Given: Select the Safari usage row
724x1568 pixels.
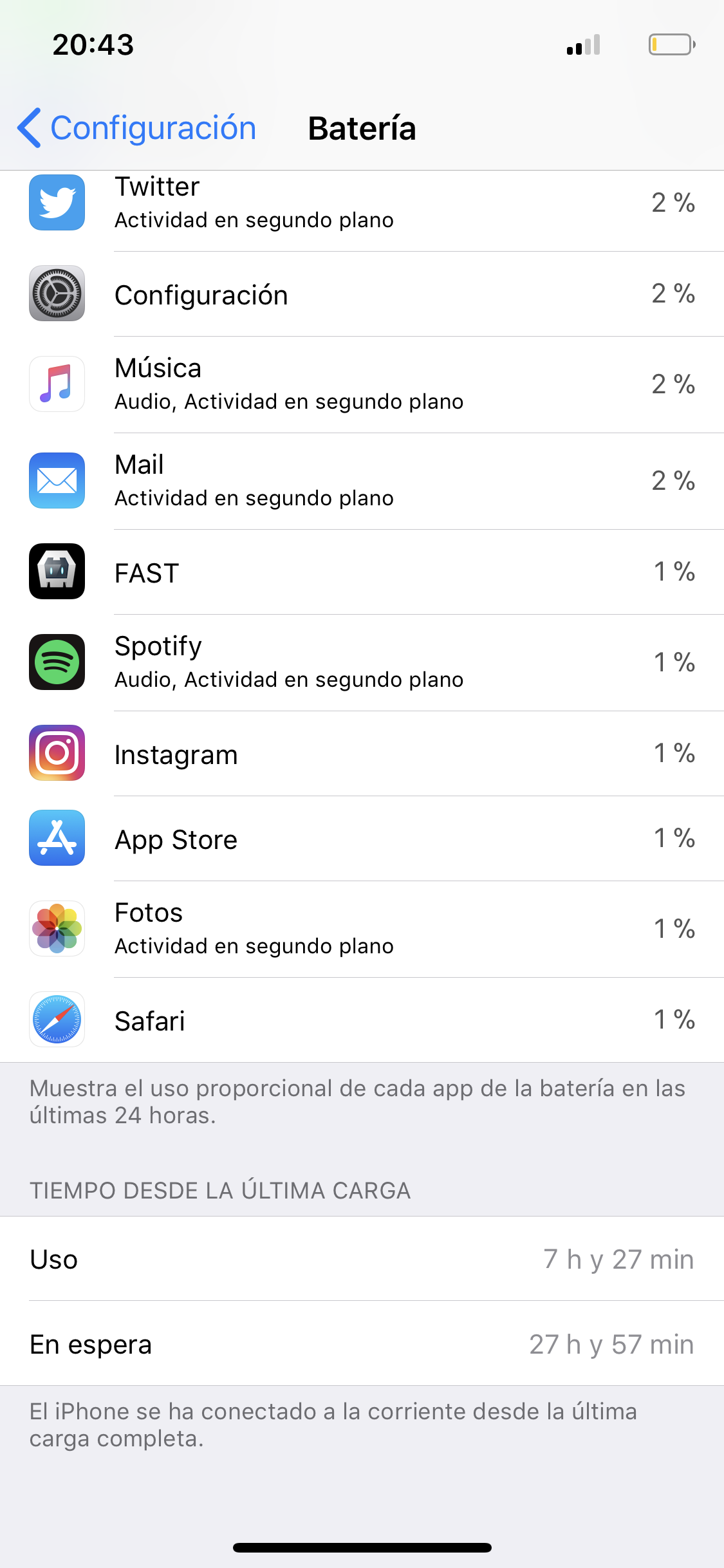Looking at the screenshot, I should (362, 1020).
